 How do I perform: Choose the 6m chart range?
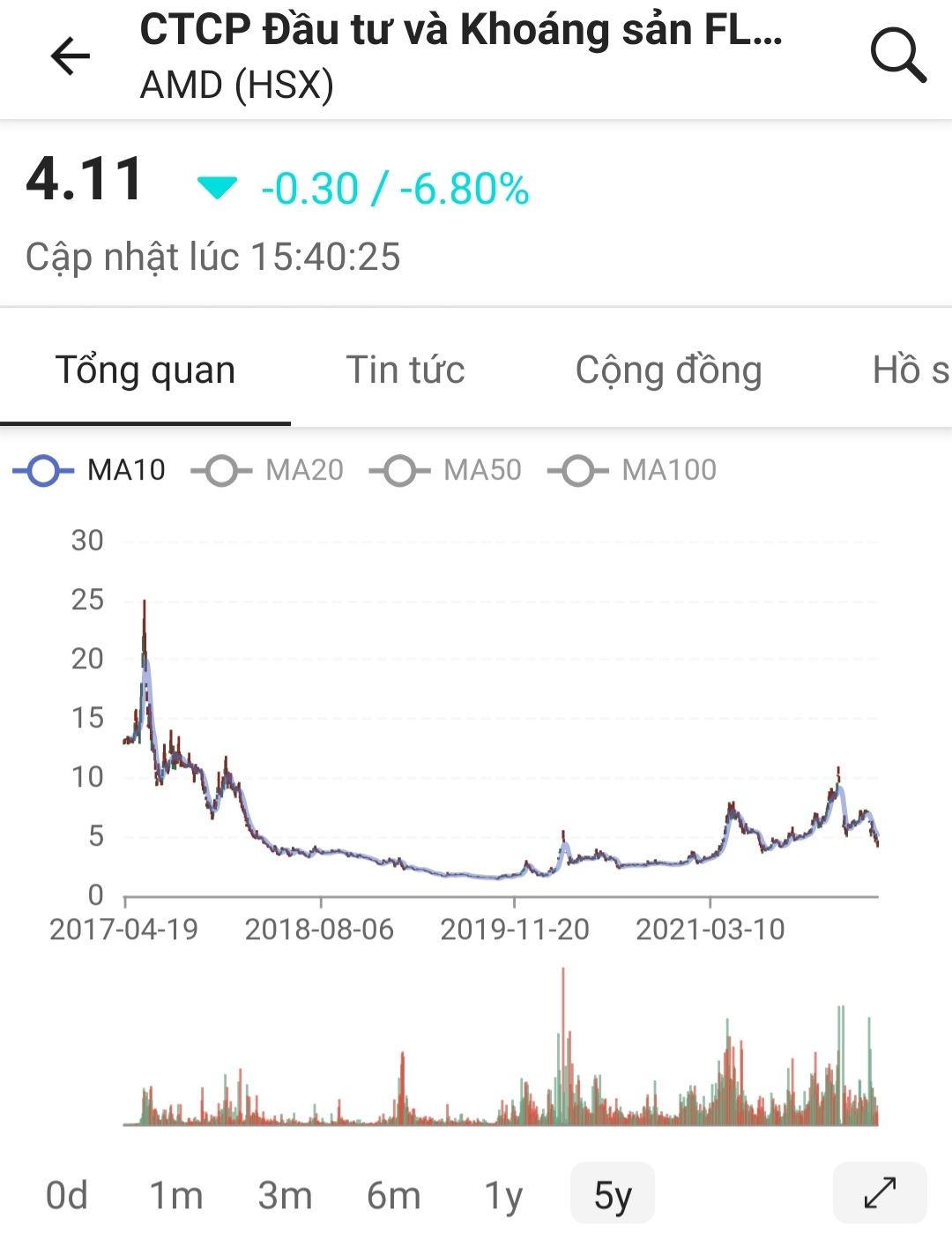click(394, 1196)
